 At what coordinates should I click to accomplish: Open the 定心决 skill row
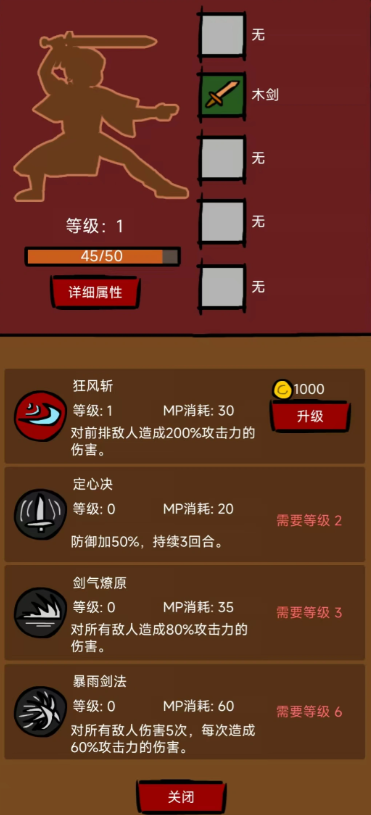[185, 514]
